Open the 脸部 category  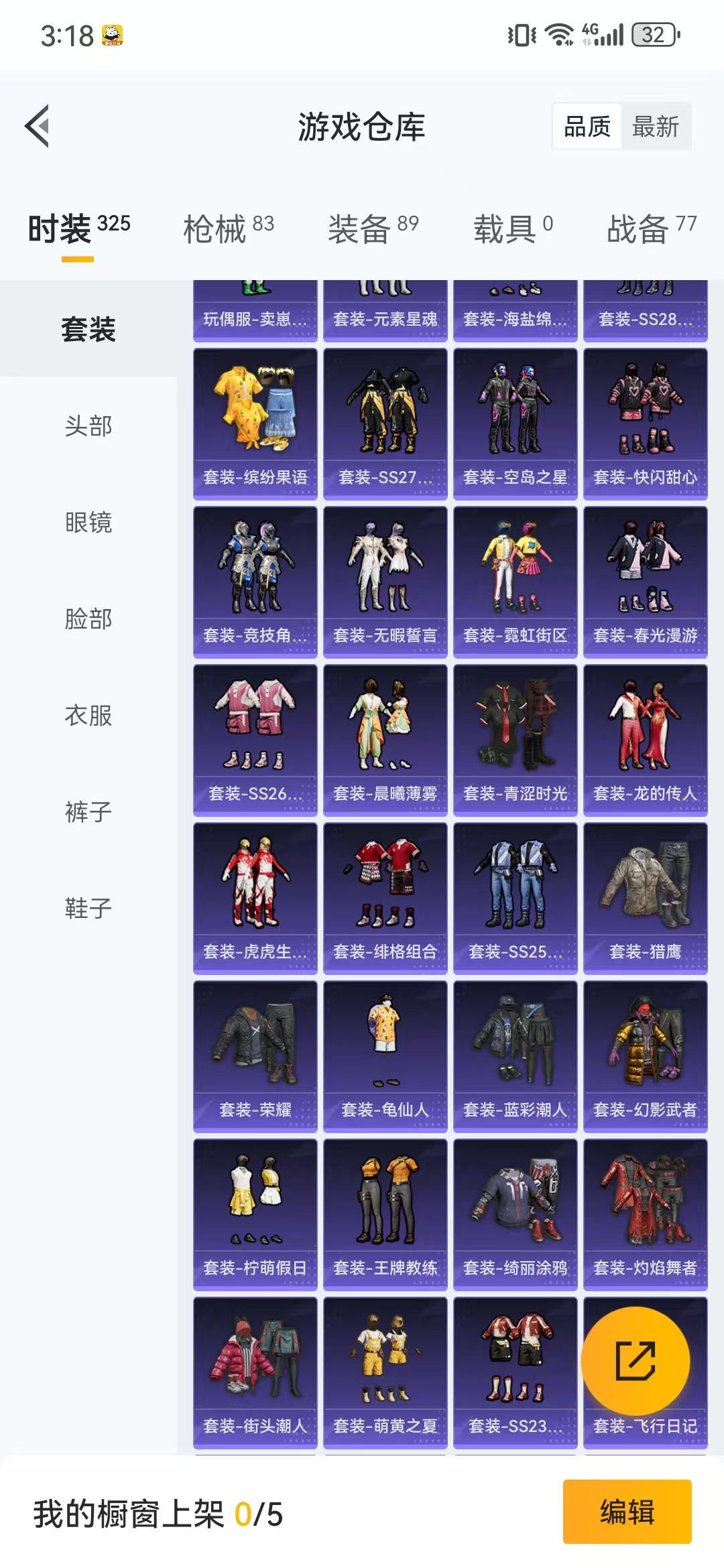click(x=88, y=618)
